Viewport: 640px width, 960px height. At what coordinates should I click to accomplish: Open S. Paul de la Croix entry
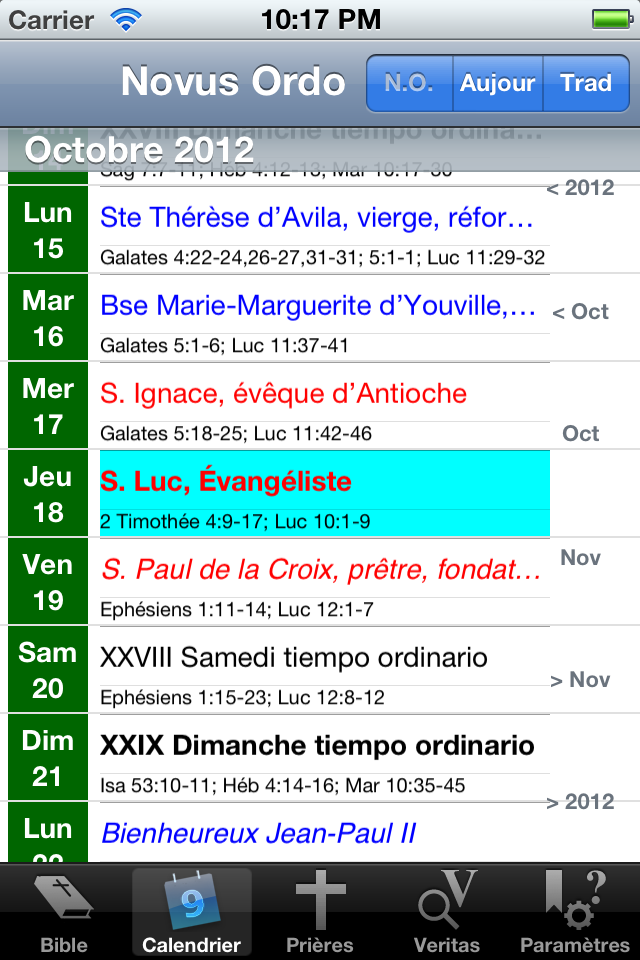[318, 570]
